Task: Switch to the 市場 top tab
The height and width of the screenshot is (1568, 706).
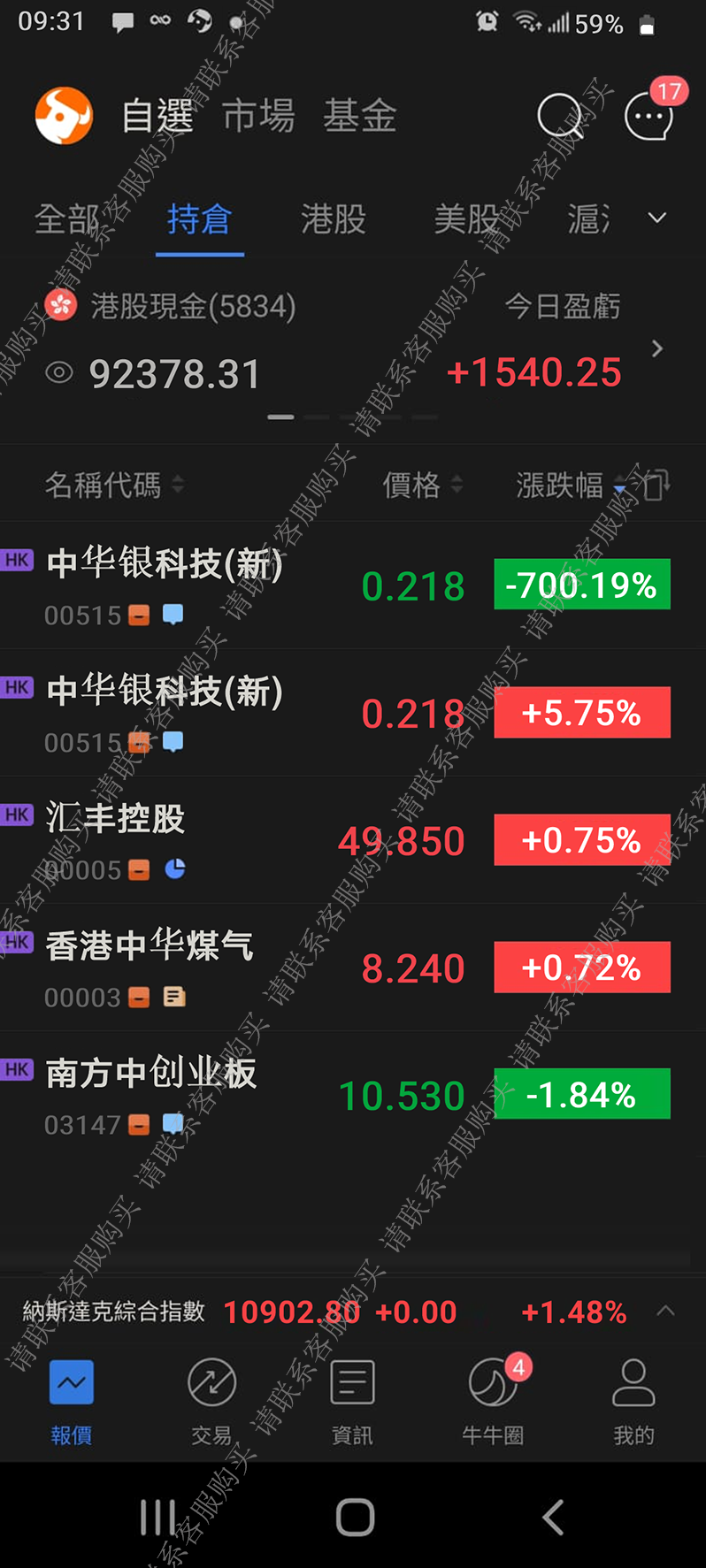Action: click(x=258, y=116)
